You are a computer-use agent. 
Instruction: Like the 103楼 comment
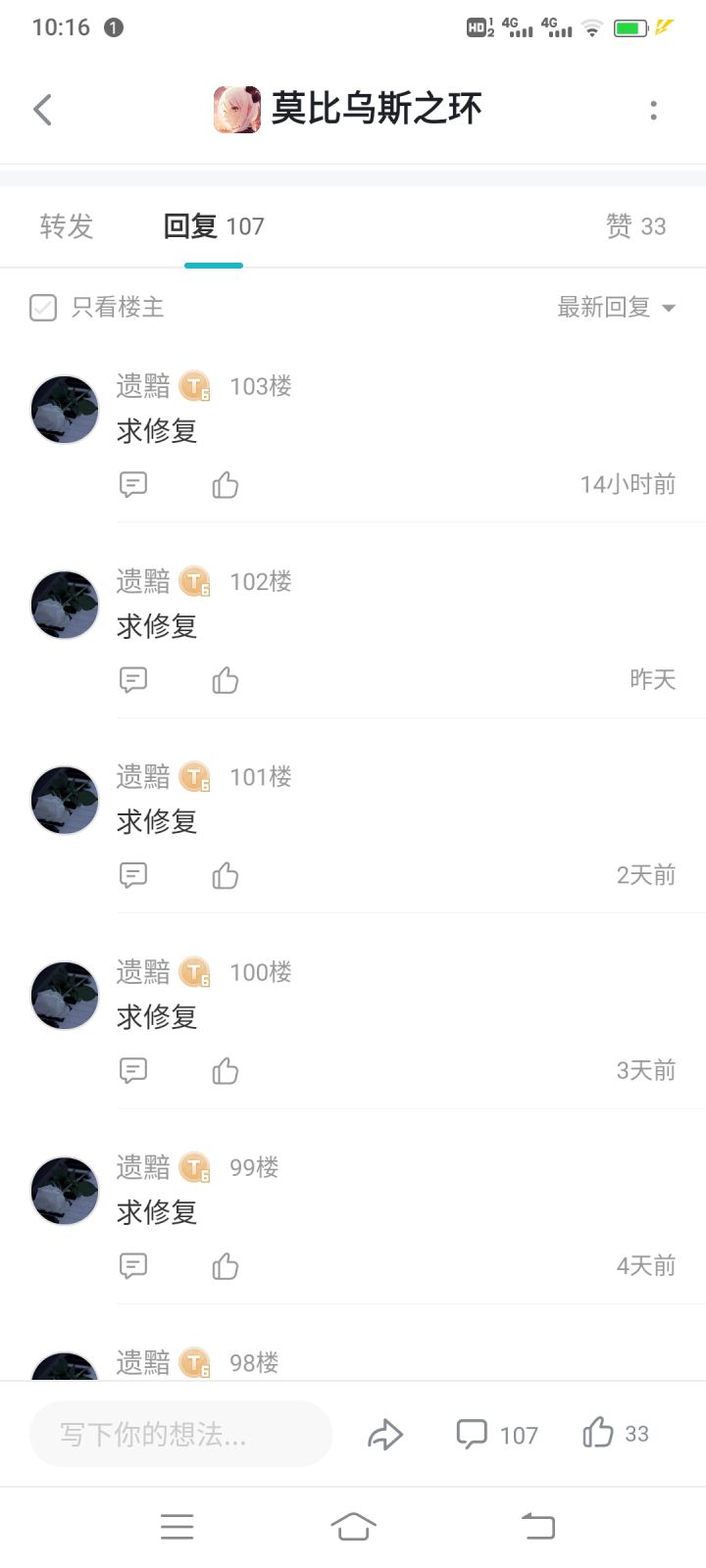coord(226,484)
